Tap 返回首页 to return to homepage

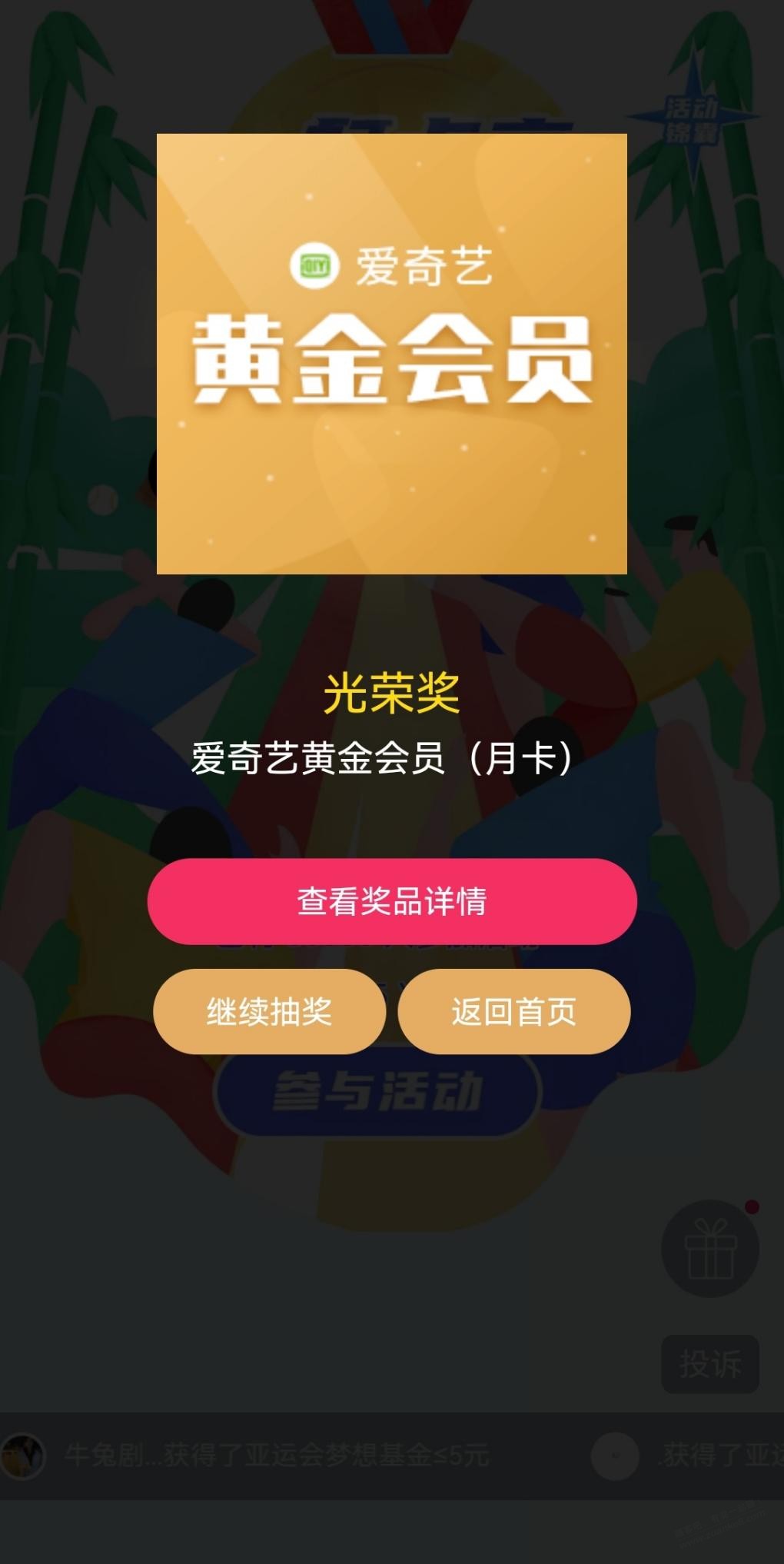(x=513, y=1011)
